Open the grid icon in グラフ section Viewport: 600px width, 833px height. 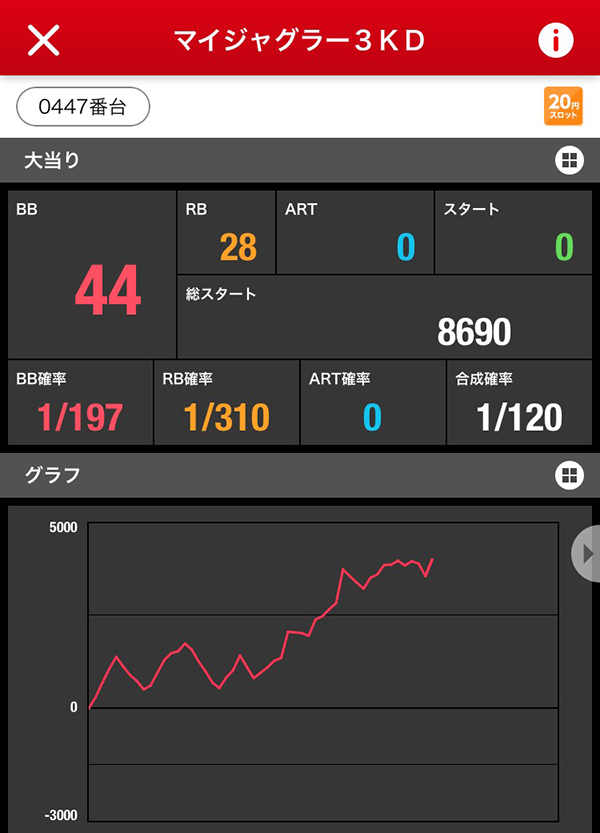(568, 475)
